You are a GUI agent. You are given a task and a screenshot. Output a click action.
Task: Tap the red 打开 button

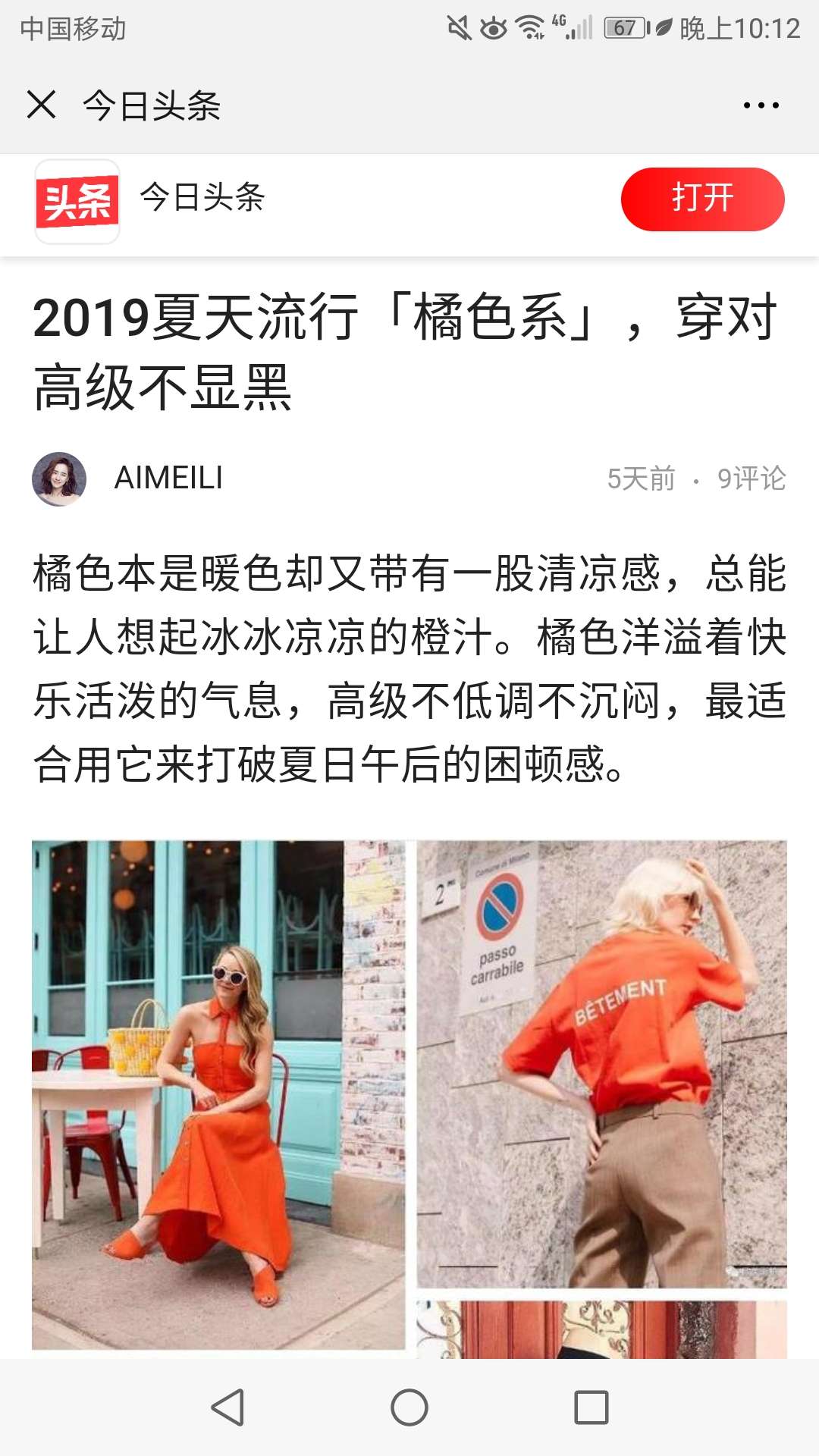click(x=702, y=199)
